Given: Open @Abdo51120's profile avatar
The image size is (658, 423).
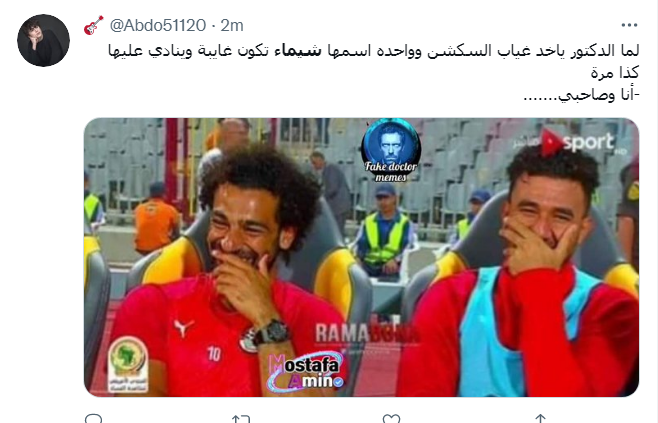Looking at the screenshot, I should 44,41.
